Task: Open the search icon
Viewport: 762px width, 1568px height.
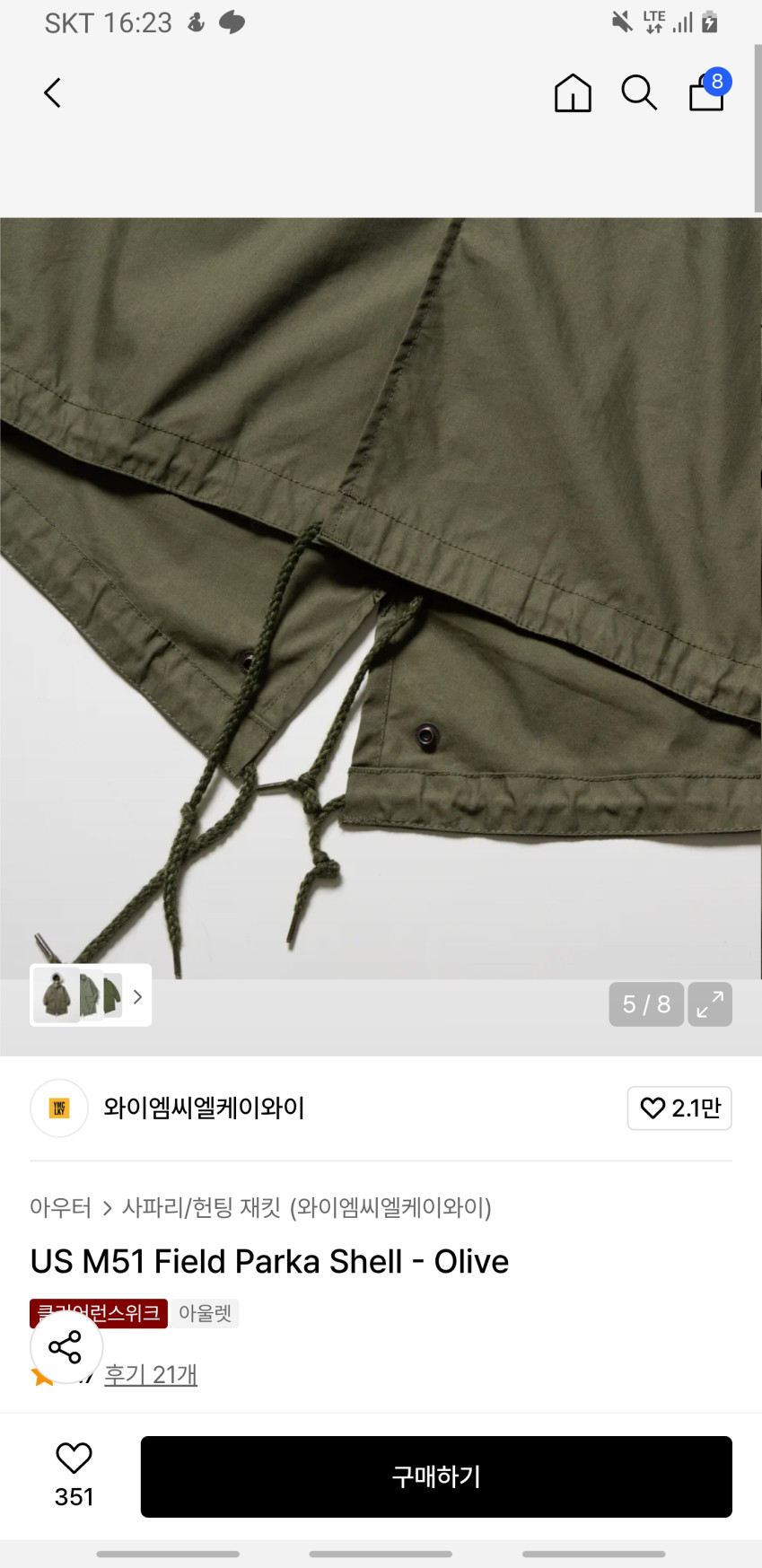Action: pos(639,92)
